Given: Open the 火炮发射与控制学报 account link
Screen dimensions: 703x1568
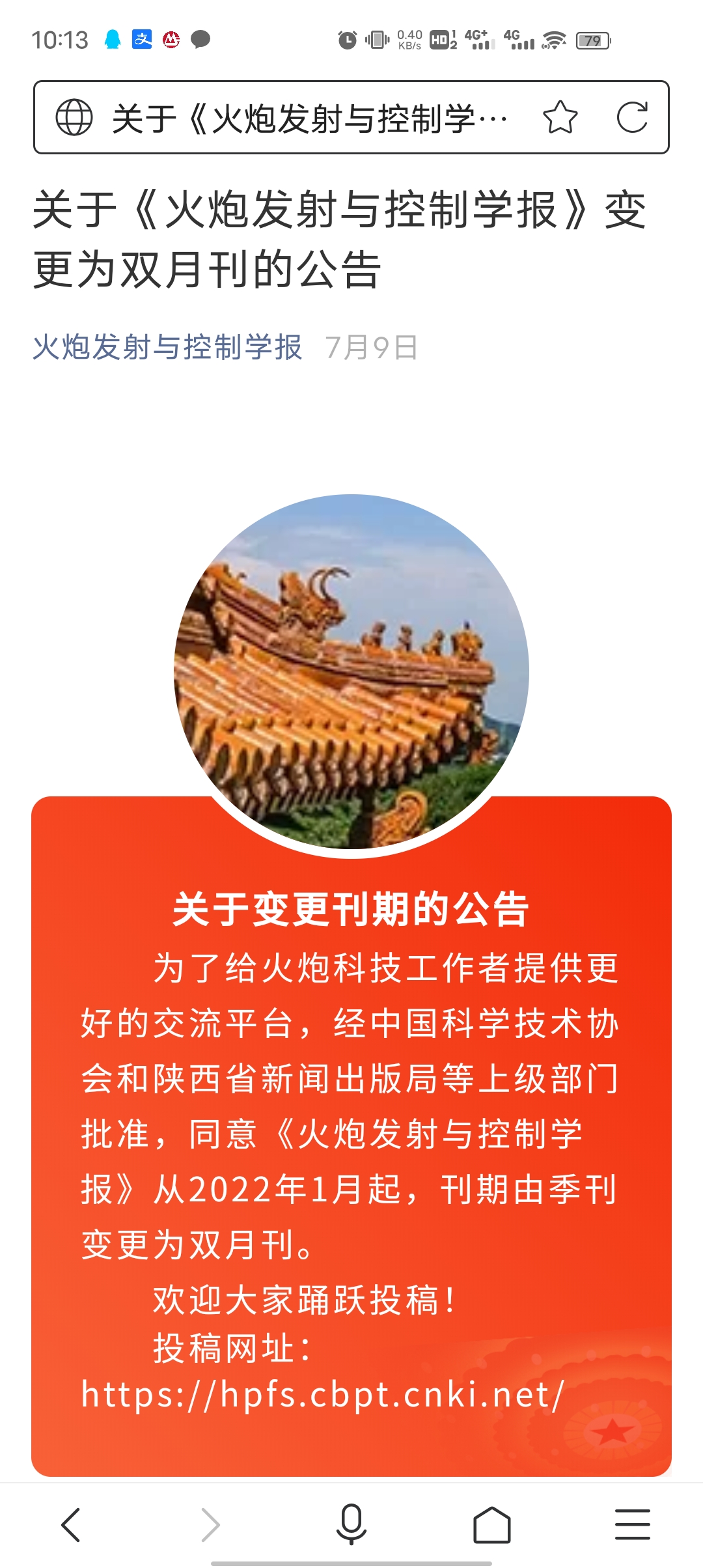Looking at the screenshot, I should point(167,347).
